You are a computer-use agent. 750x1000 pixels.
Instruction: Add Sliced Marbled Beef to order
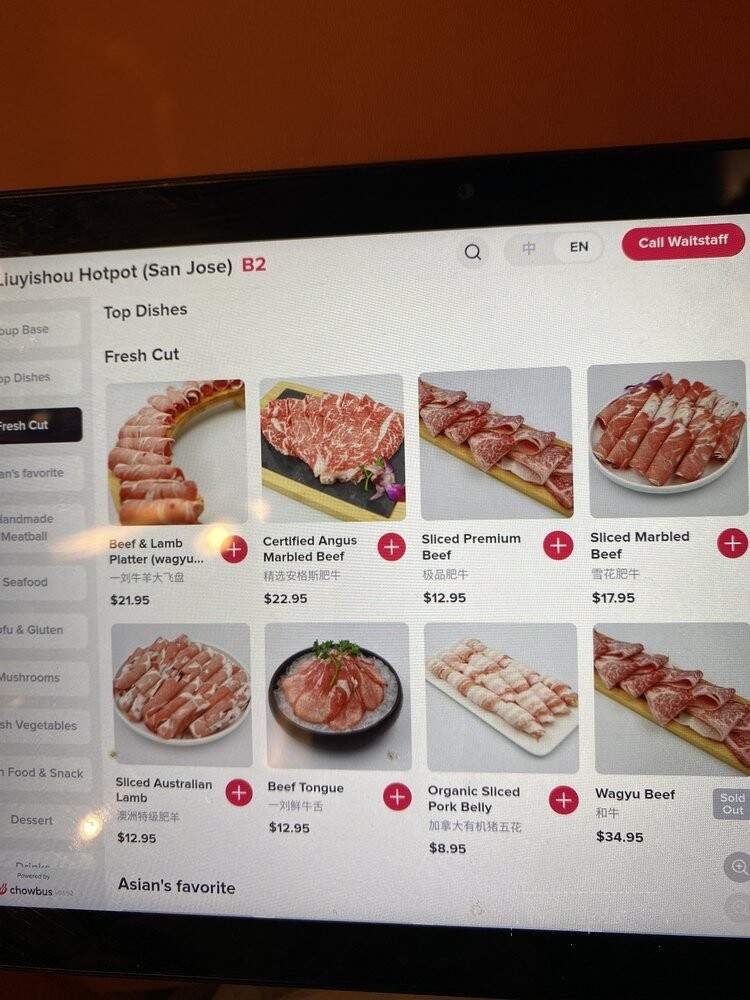tap(732, 543)
